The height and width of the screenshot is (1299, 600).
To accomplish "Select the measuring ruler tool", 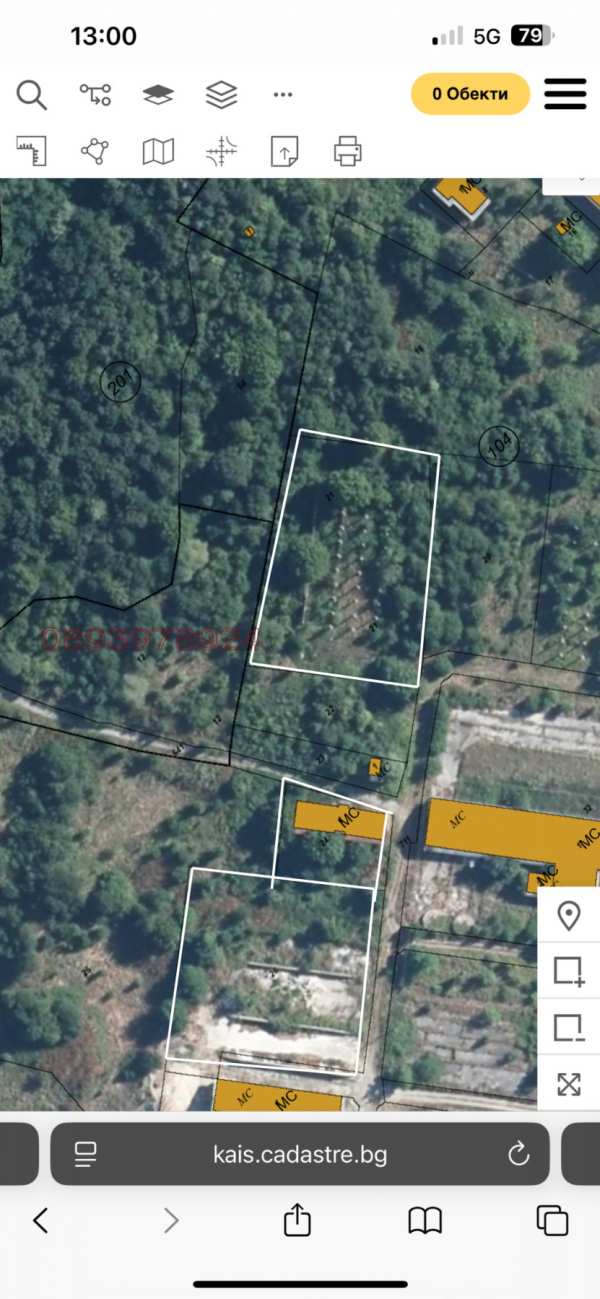I will point(32,152).
